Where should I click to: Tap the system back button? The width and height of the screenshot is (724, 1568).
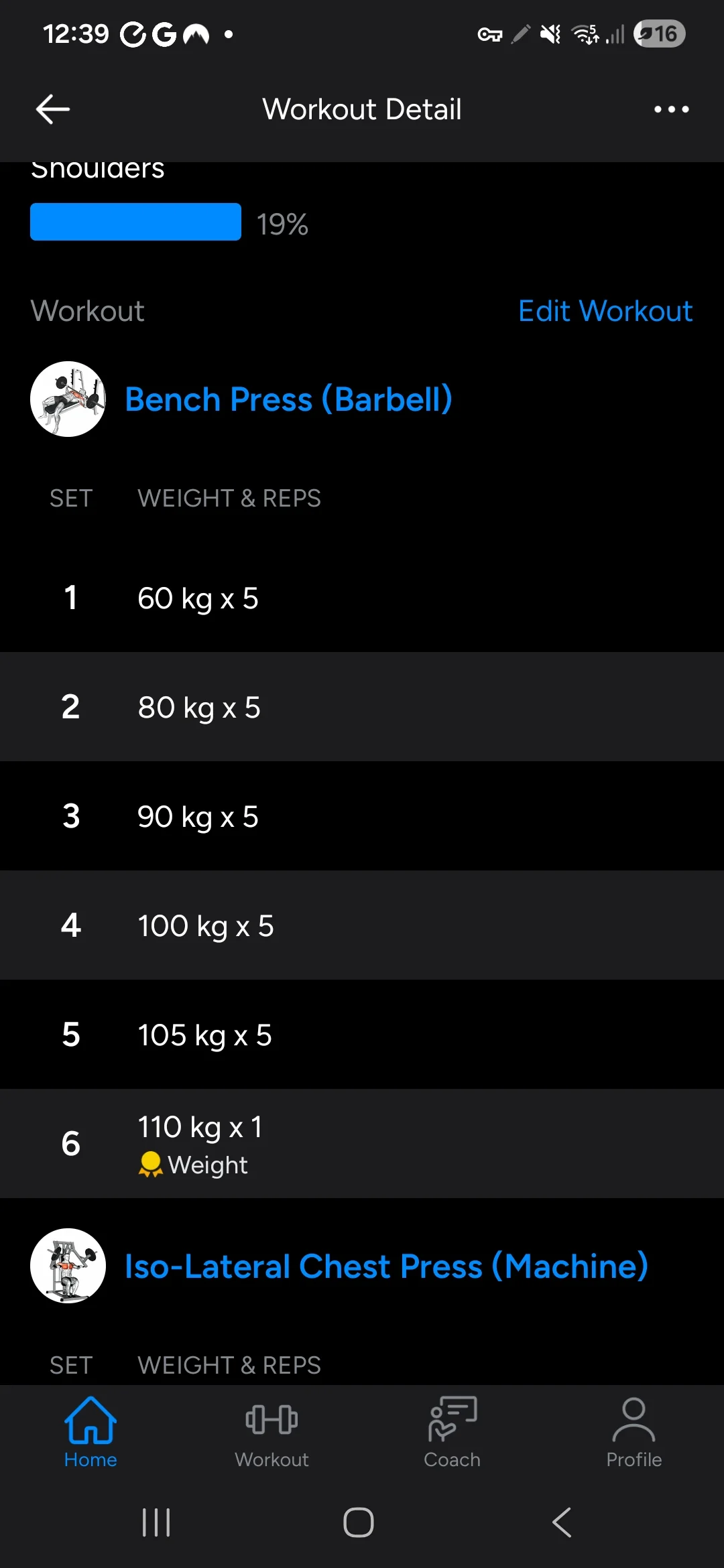(x=562, y=1522)
